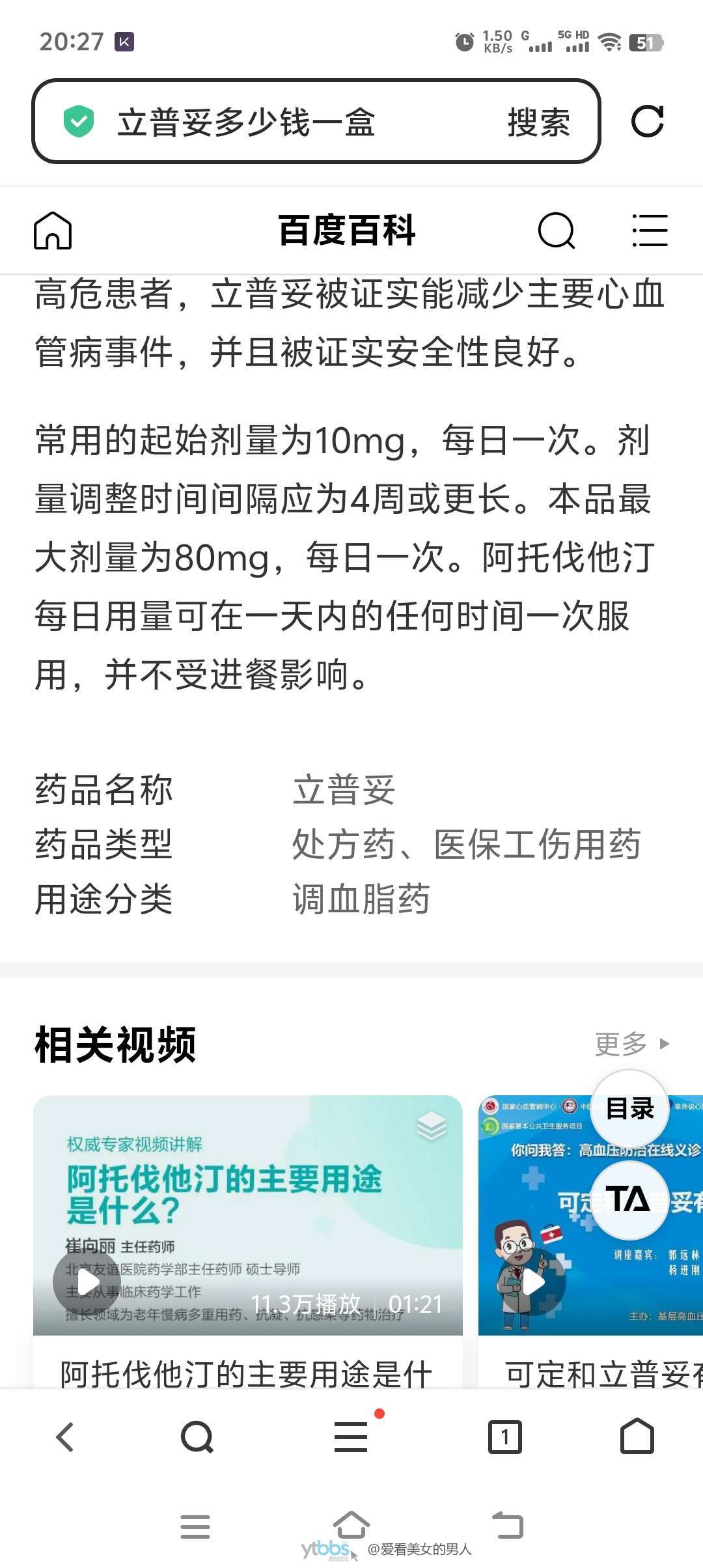Image resolution: width=703 pixels, height=1568 pixels.
Task: Tap the address bar with 立普妥多少钱一盒
Action: point(260,122)
